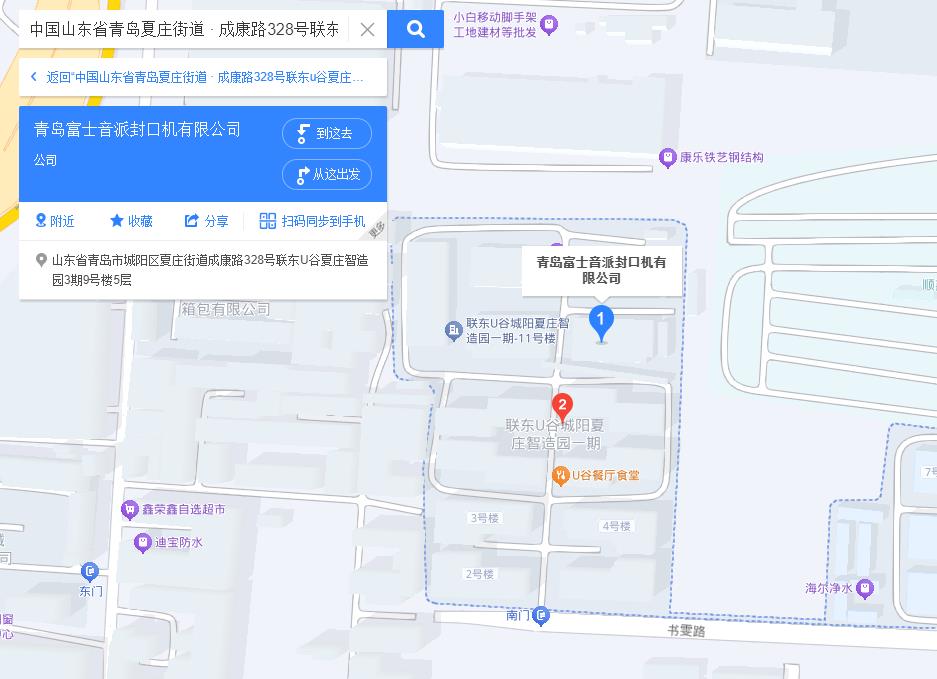Tap 更多 tab beside info panel
The image size is (937, 679).
[x=377, y=228]
